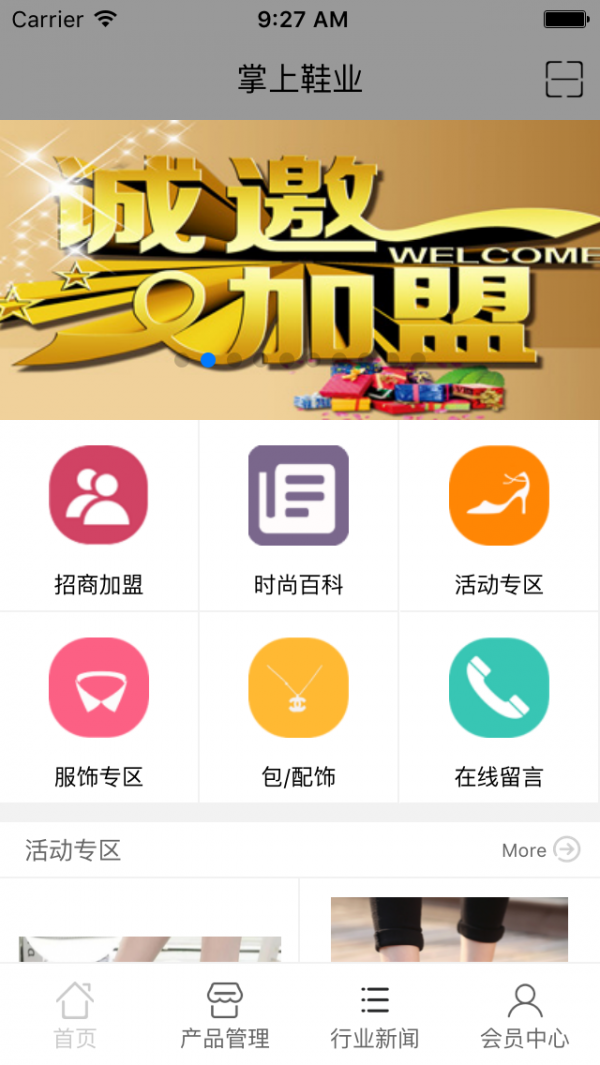Open the QR scan icon
The width and height of the screenshot is (600, 1065).
click(x=564, y=79)
